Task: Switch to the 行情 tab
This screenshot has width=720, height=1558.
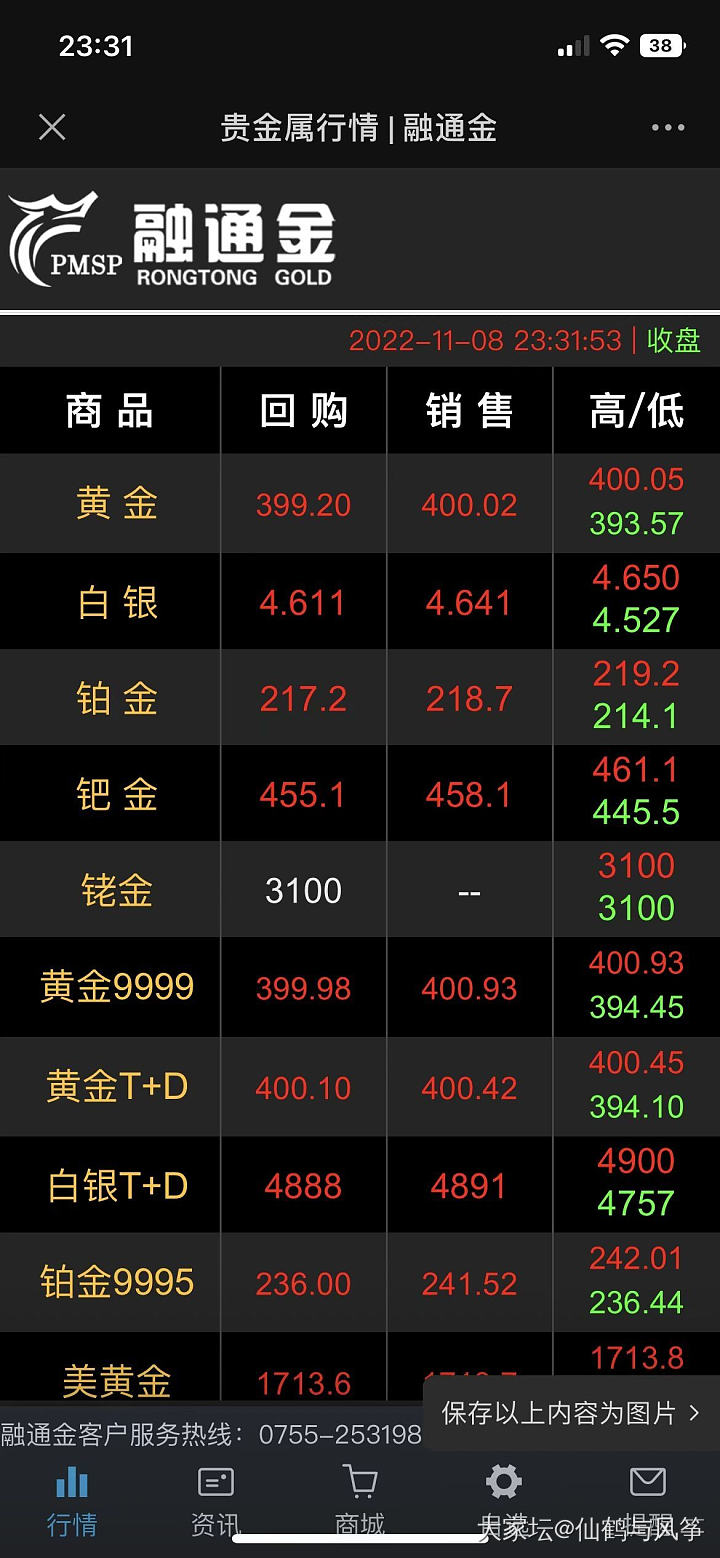Action: tap(72, 1499)
